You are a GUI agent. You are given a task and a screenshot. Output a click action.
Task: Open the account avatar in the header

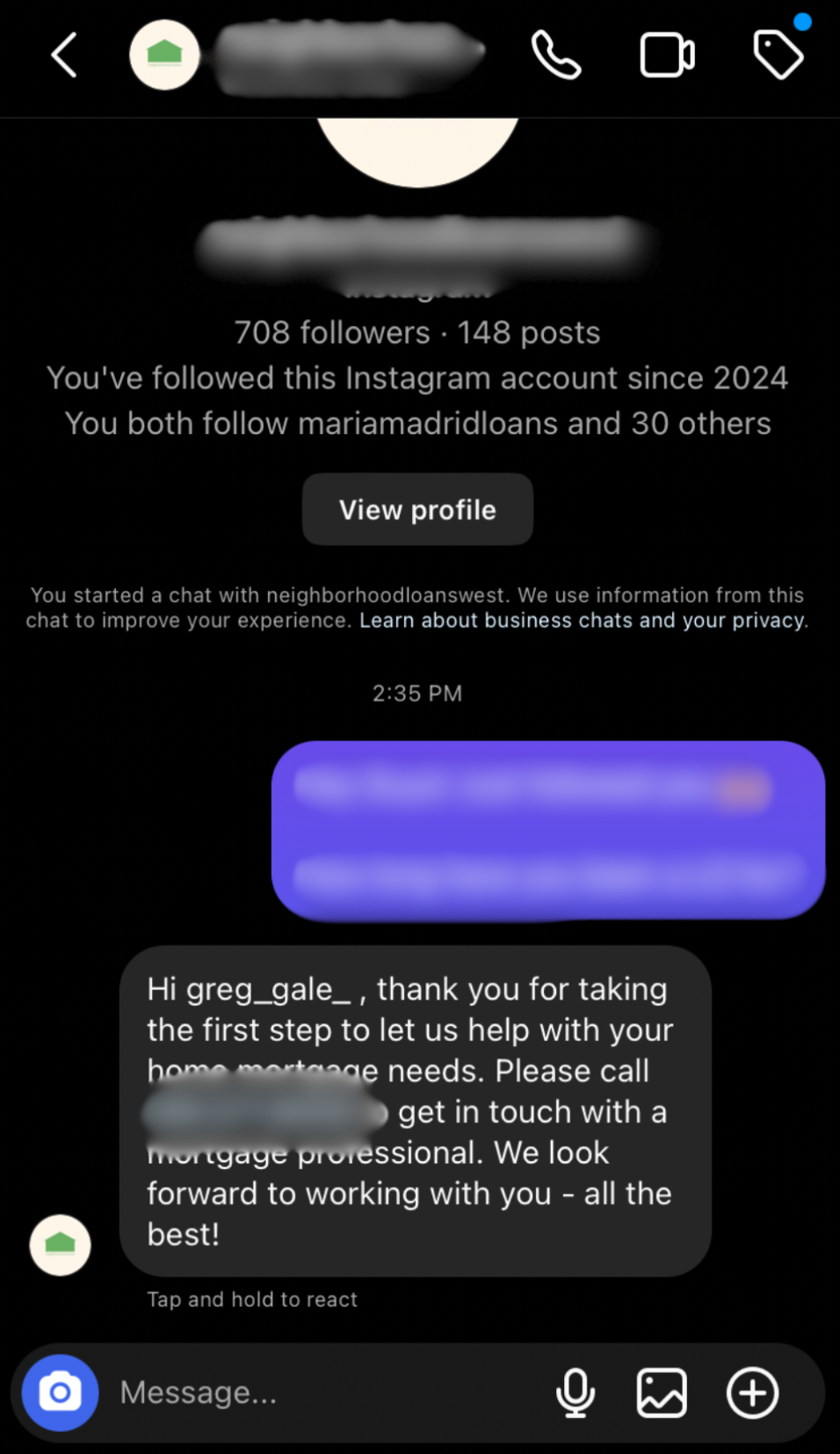pos(164,55)
